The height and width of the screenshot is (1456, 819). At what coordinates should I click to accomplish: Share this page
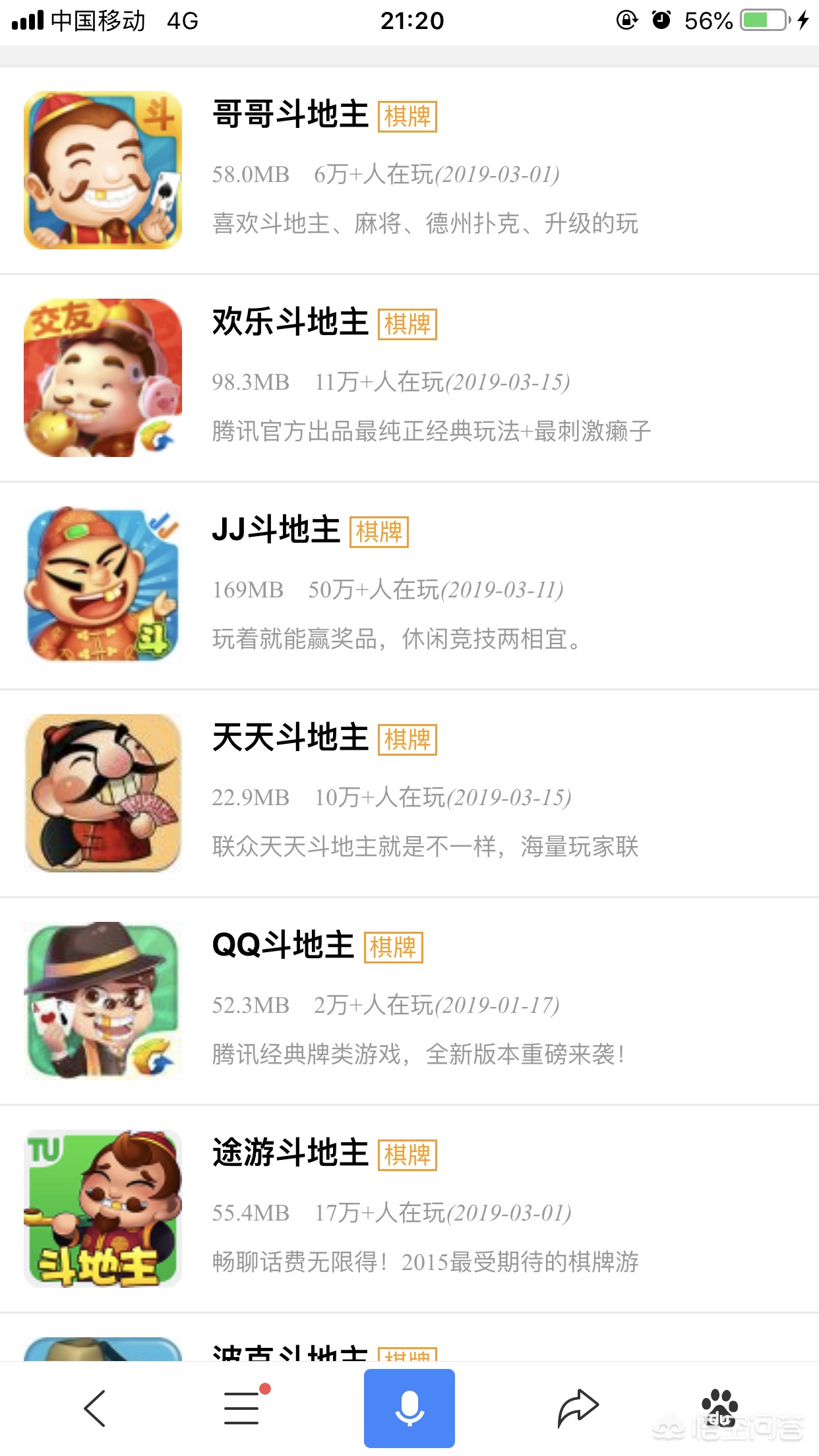tap(578, 1408)
